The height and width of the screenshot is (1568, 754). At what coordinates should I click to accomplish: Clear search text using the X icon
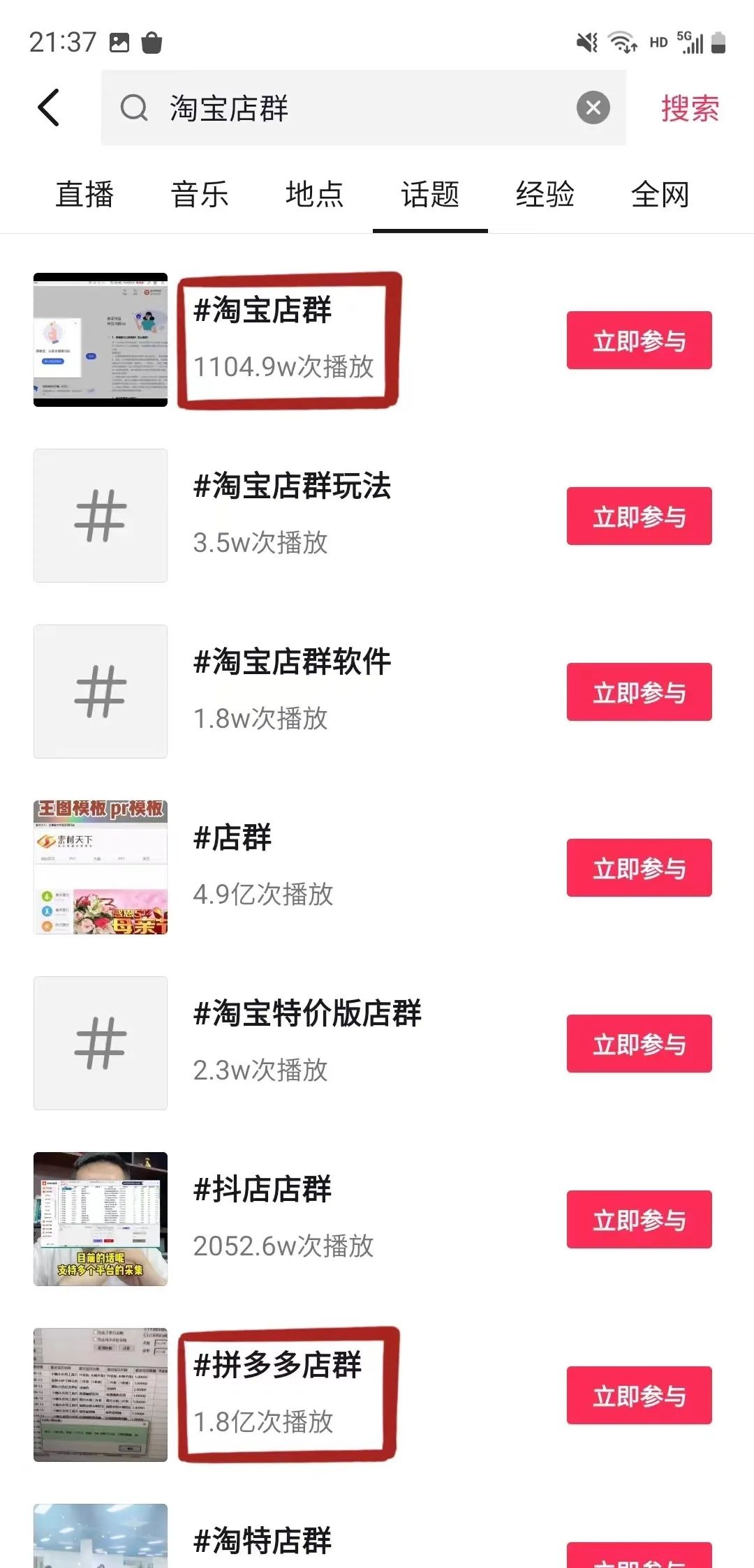point(593,107)
